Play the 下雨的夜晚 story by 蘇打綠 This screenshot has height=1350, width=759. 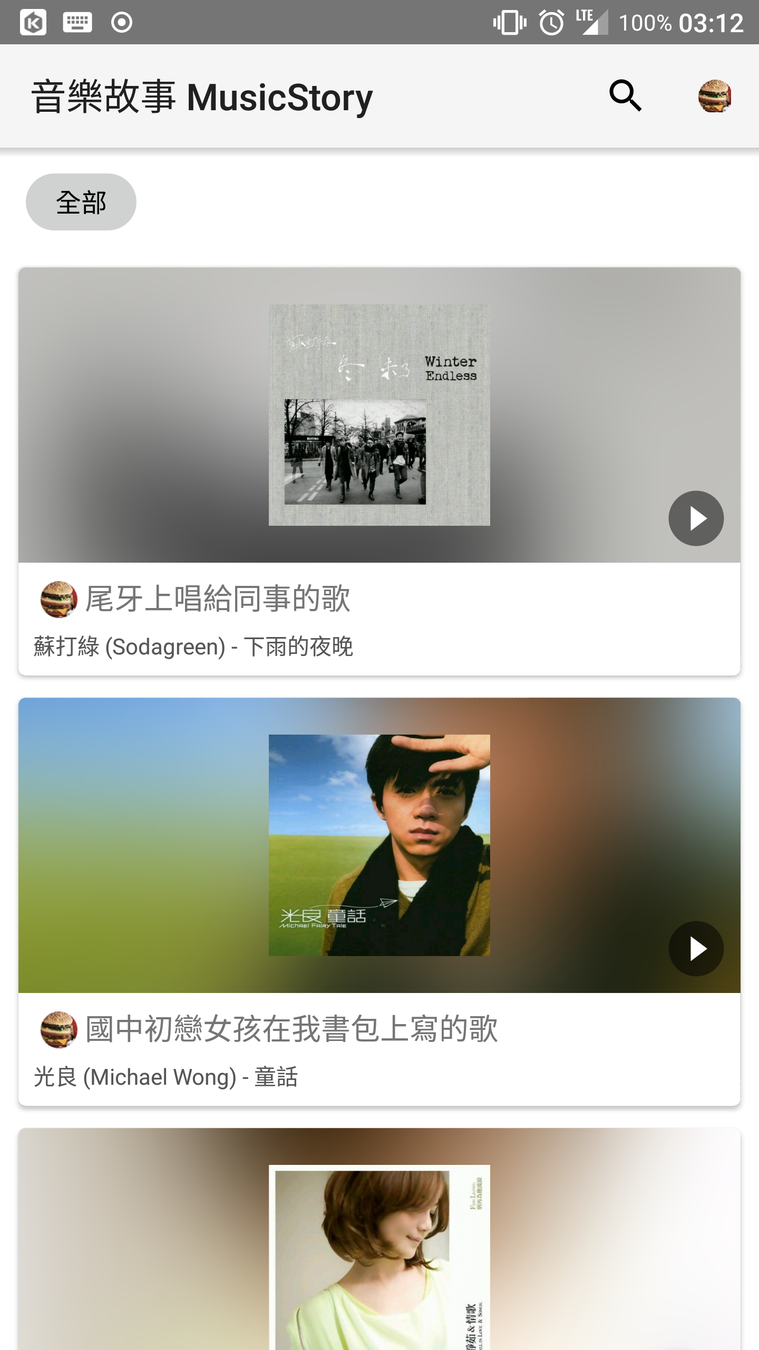pyautogui.click(x=696, y=518)
